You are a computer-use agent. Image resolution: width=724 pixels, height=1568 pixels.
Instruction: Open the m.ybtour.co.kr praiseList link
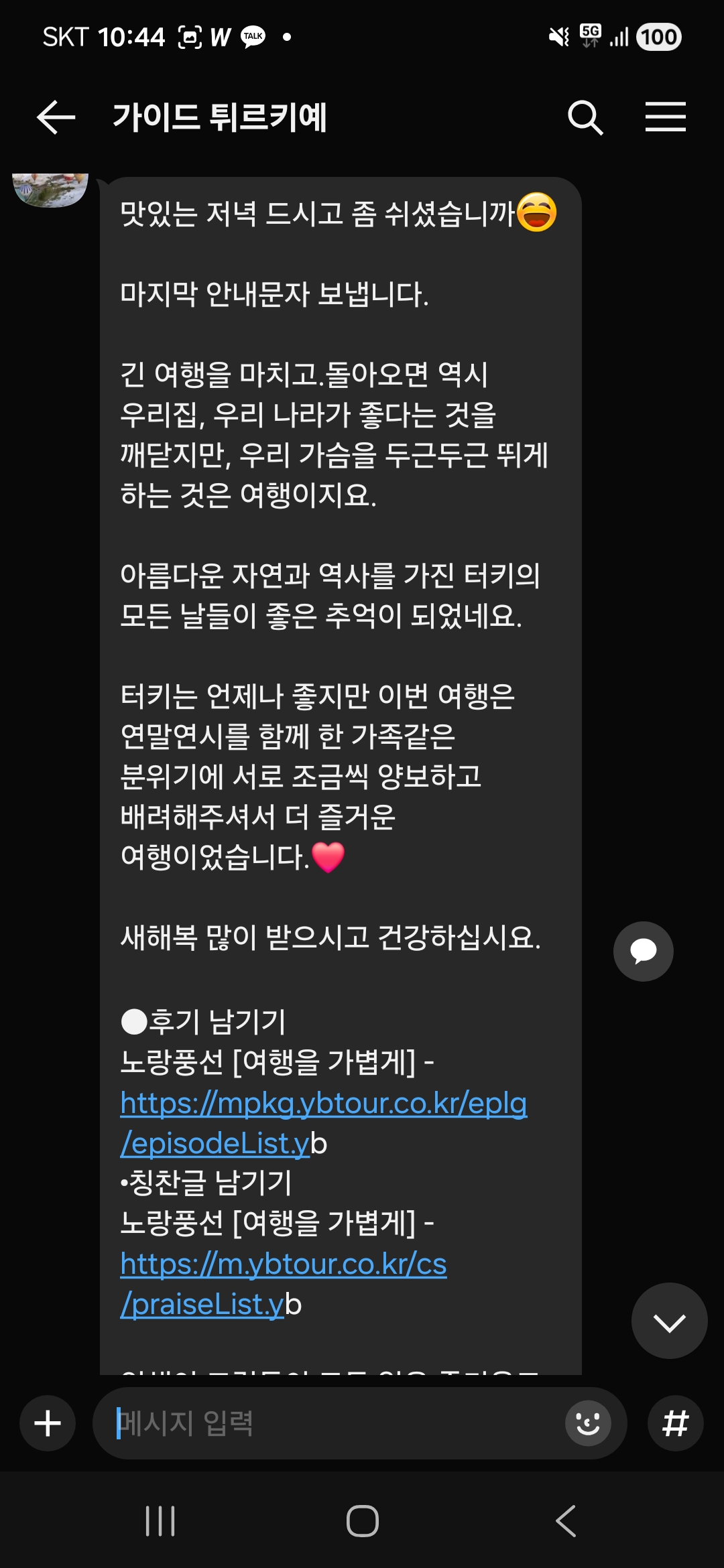click(x=283, y=1264)
